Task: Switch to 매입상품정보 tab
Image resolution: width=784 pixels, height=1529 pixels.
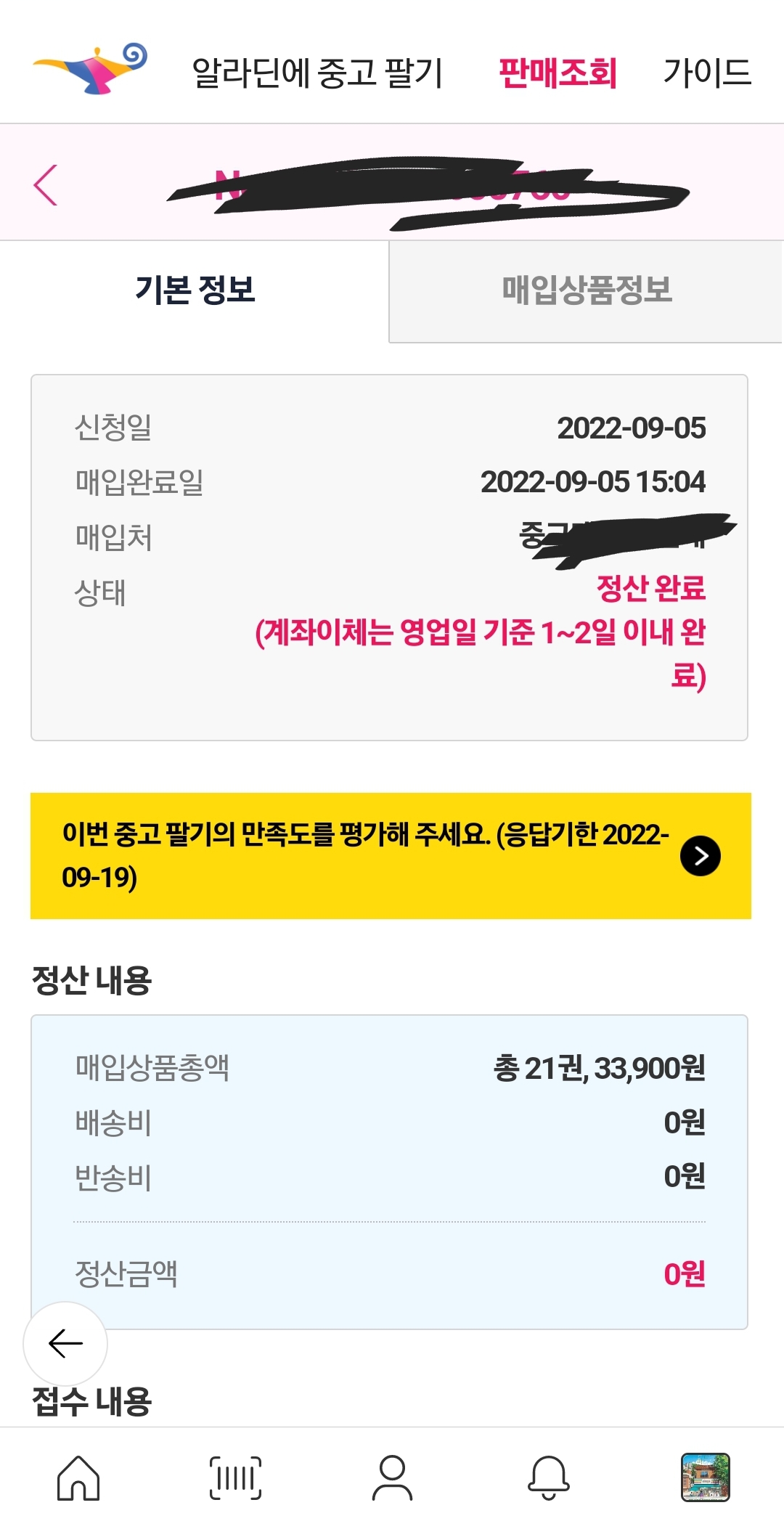Action: tap(587, 290)
